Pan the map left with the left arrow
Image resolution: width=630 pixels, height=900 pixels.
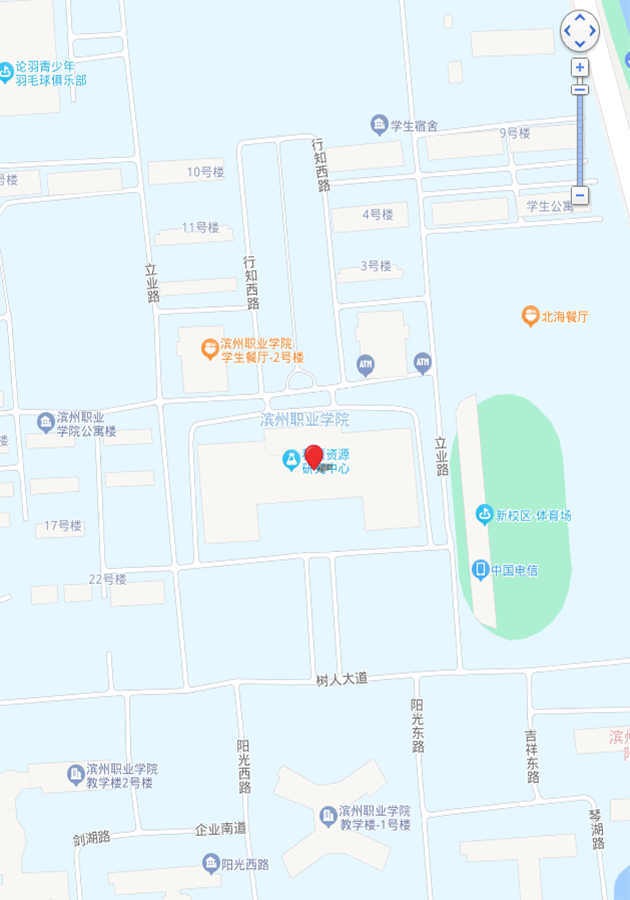[x=567, y=31]
